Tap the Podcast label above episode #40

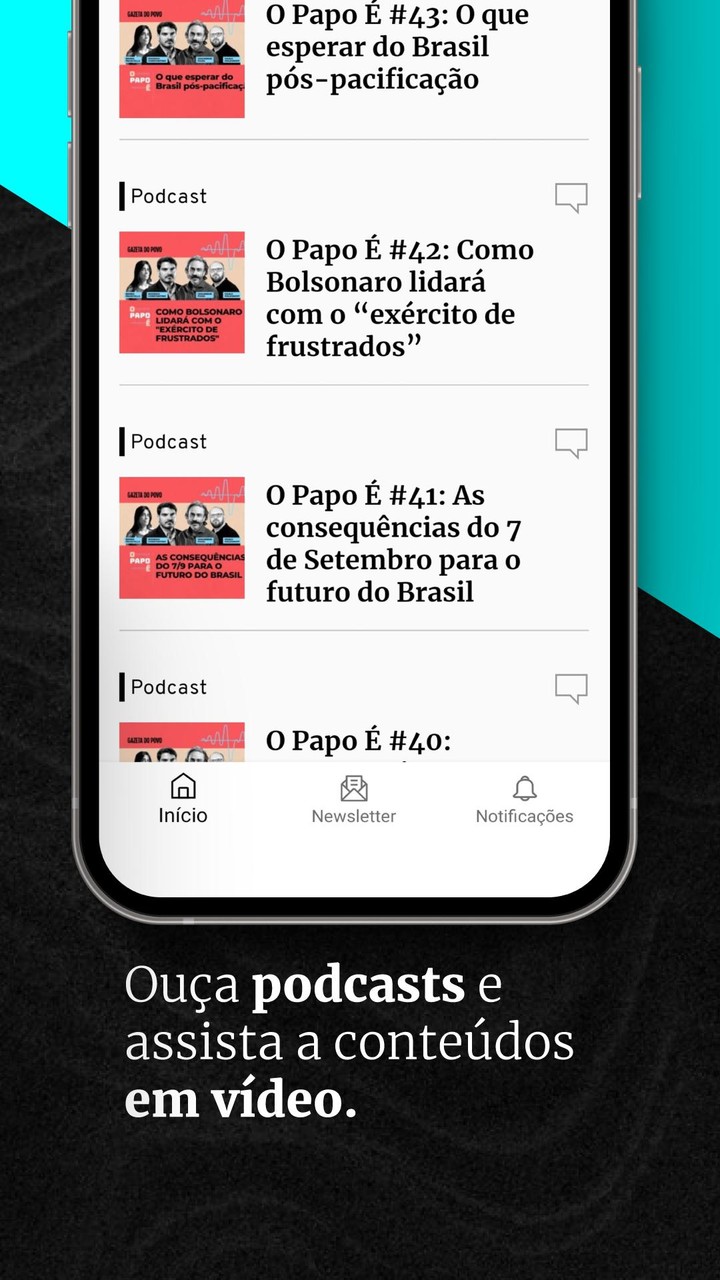[168, 687]
